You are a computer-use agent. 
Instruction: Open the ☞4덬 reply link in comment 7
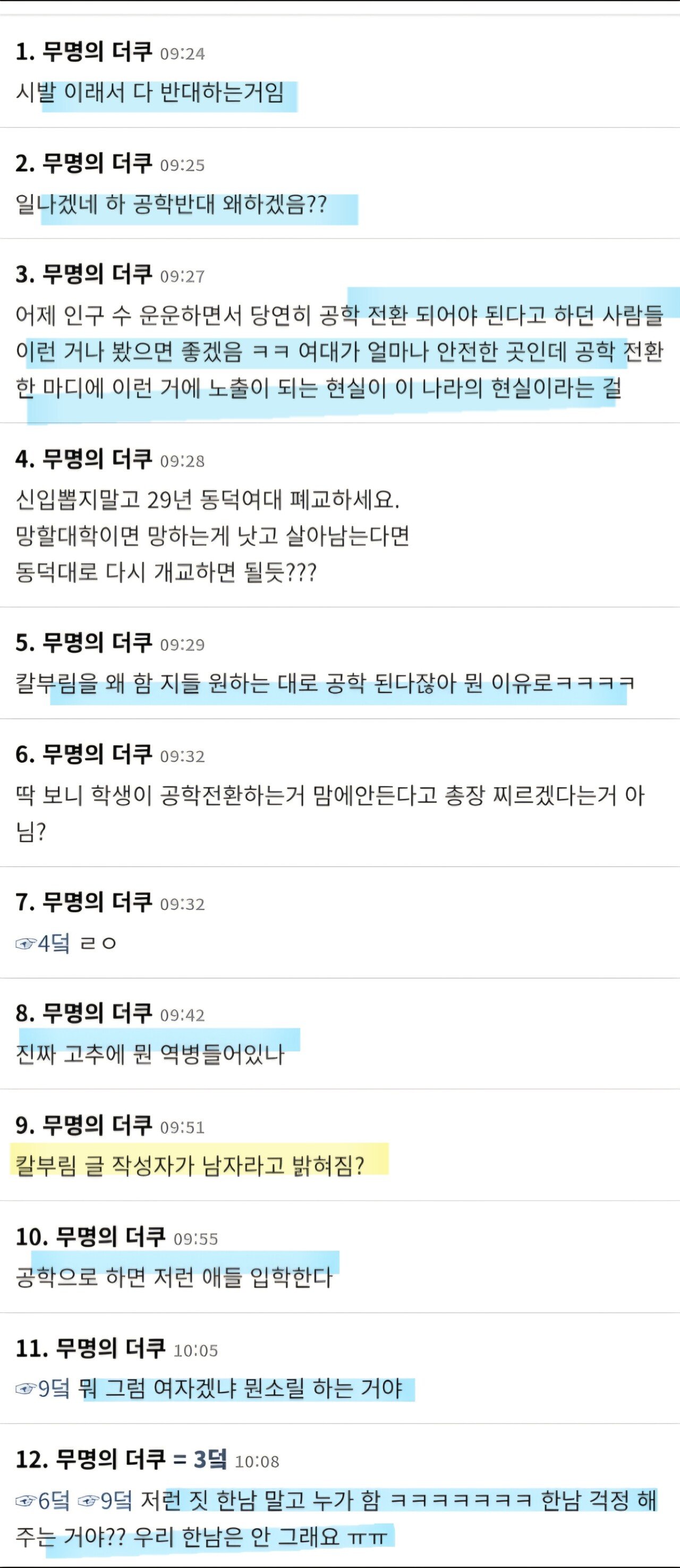click(42, 944)
